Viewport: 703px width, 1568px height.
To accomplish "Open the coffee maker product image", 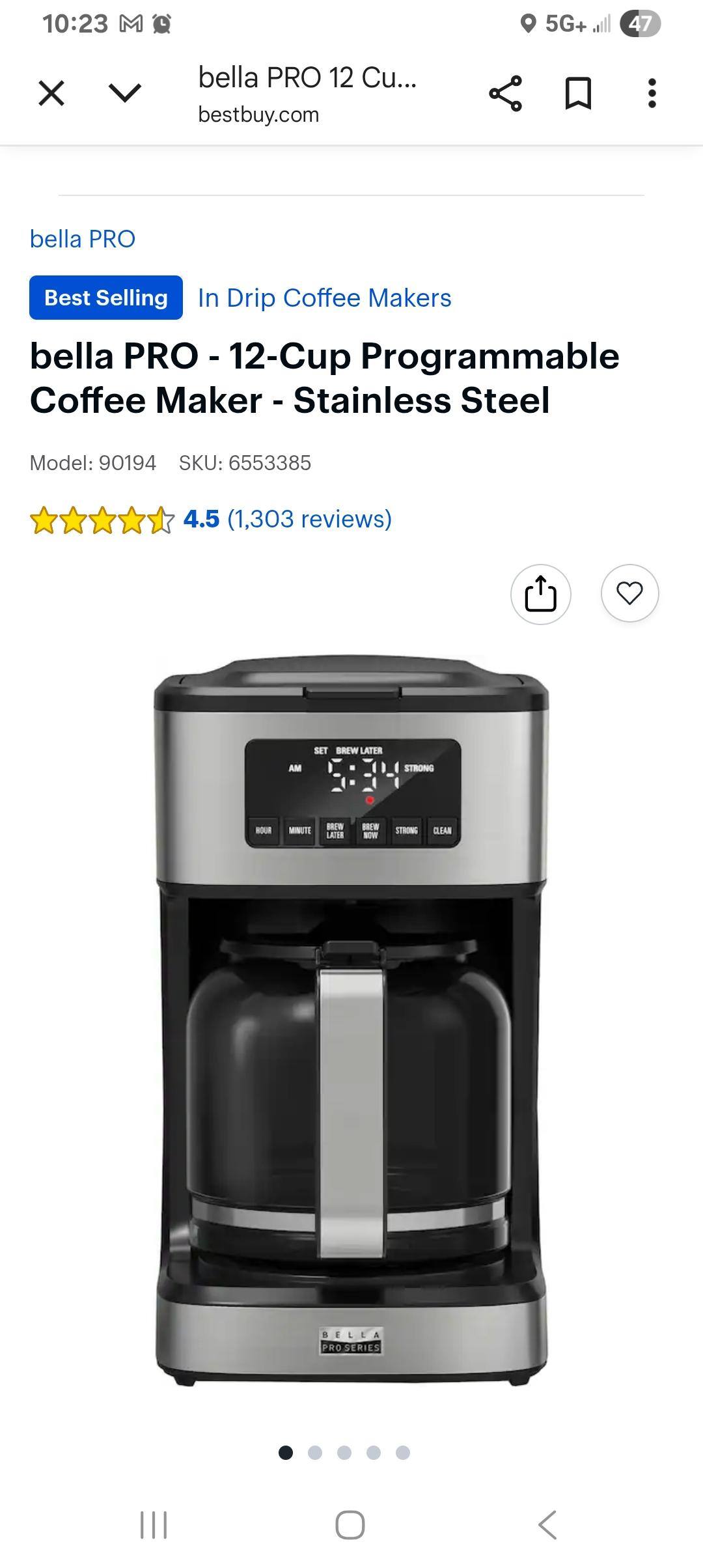I will pyautogui.click(x=351, y=1022).
